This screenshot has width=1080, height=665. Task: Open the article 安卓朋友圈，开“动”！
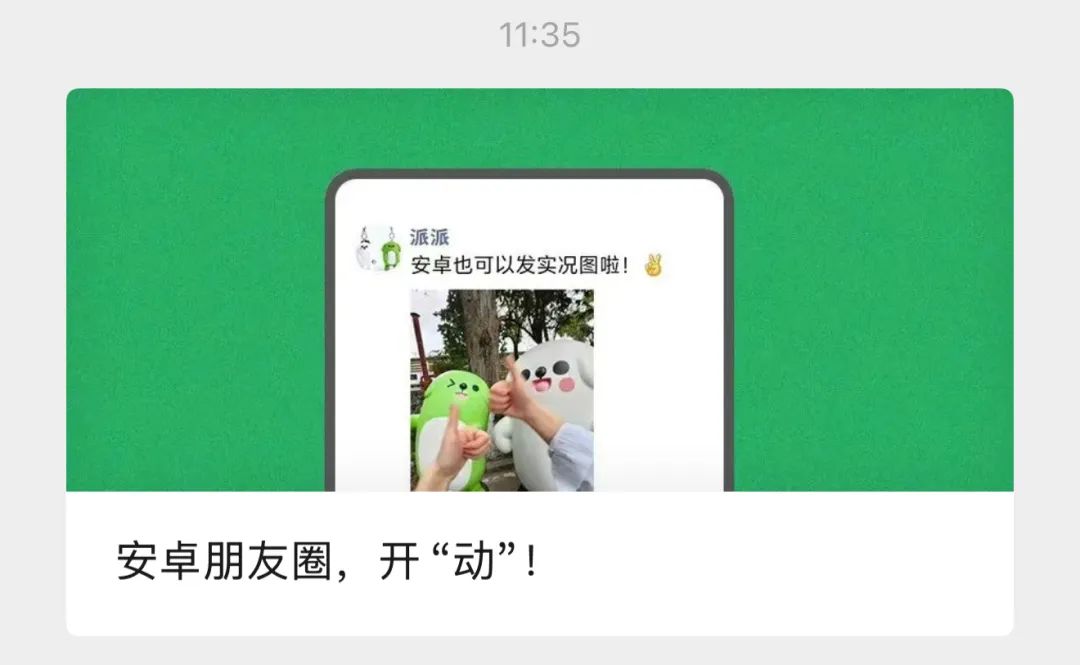pos(328,563)
